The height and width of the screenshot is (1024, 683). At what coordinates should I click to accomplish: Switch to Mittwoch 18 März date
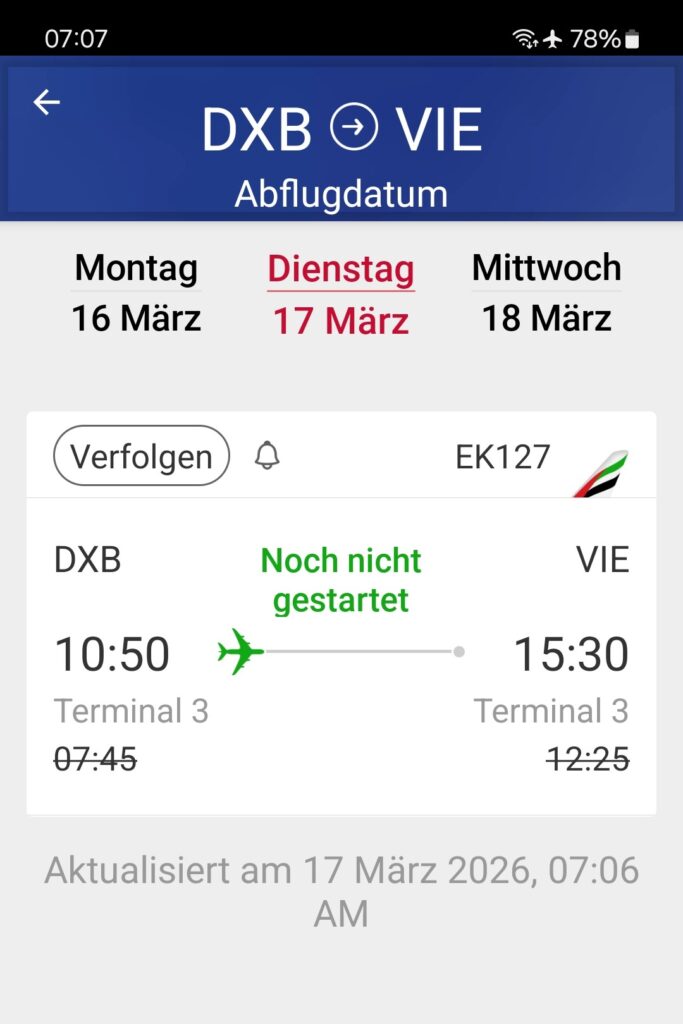[546, 293]
